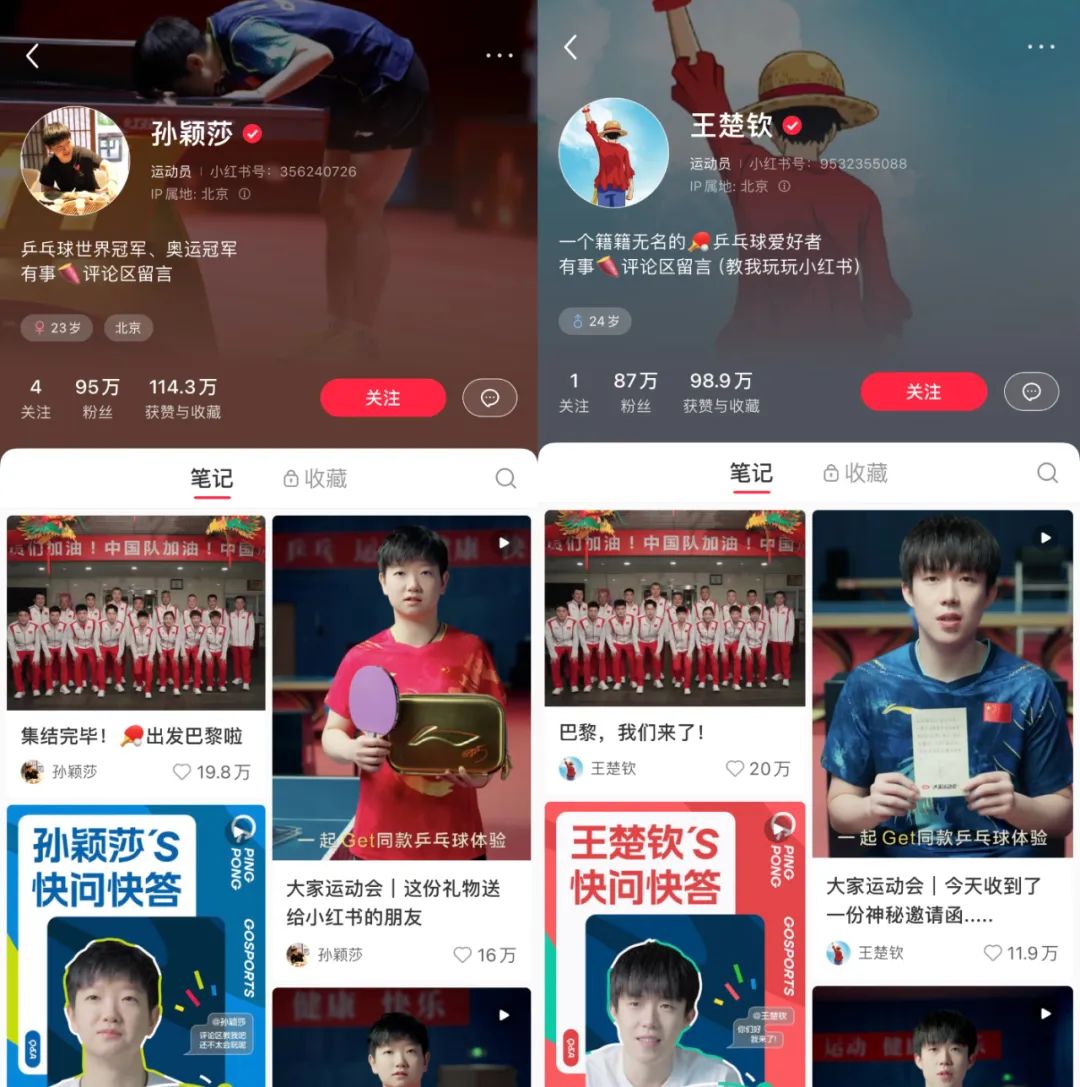Open the note 集结完毕!出发巴黎啦
1080x1087 pixels.
coord(136,612)
